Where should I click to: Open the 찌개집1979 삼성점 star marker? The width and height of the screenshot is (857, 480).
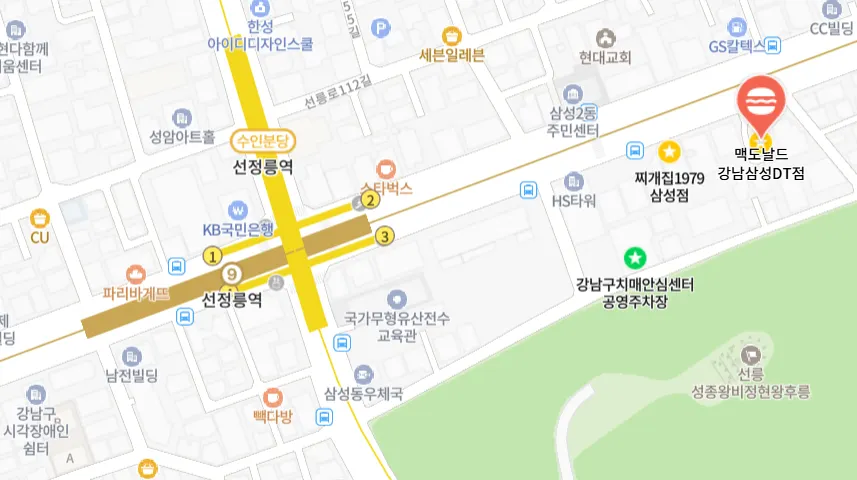[x=669, y=152]
